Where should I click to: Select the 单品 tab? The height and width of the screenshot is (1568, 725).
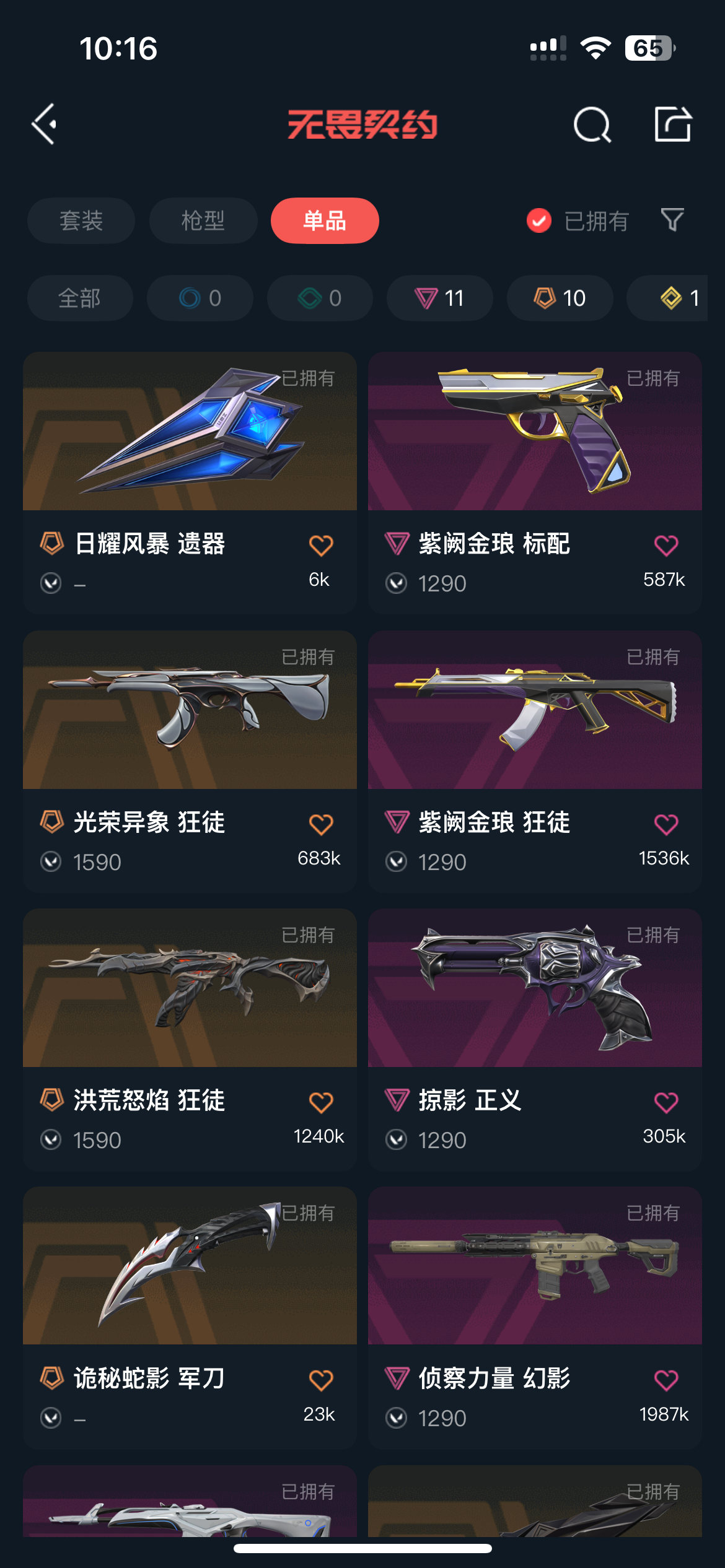coord(325,220)
